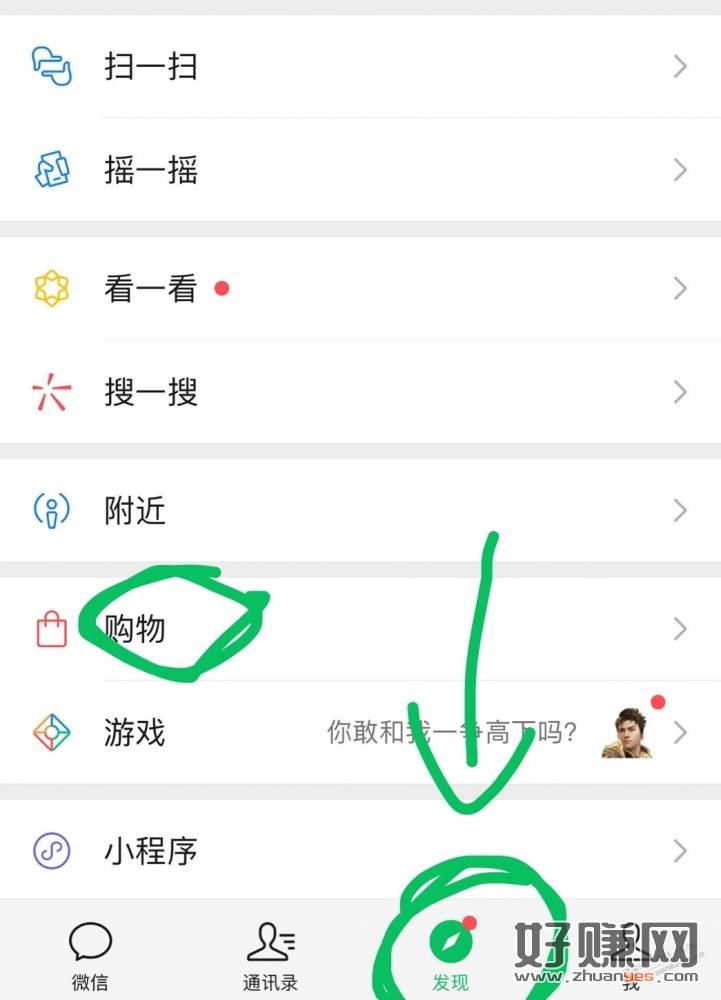Select the 发现 discover tab
The height and width of the screenshot is (1000, 721).
coord(450,955)
